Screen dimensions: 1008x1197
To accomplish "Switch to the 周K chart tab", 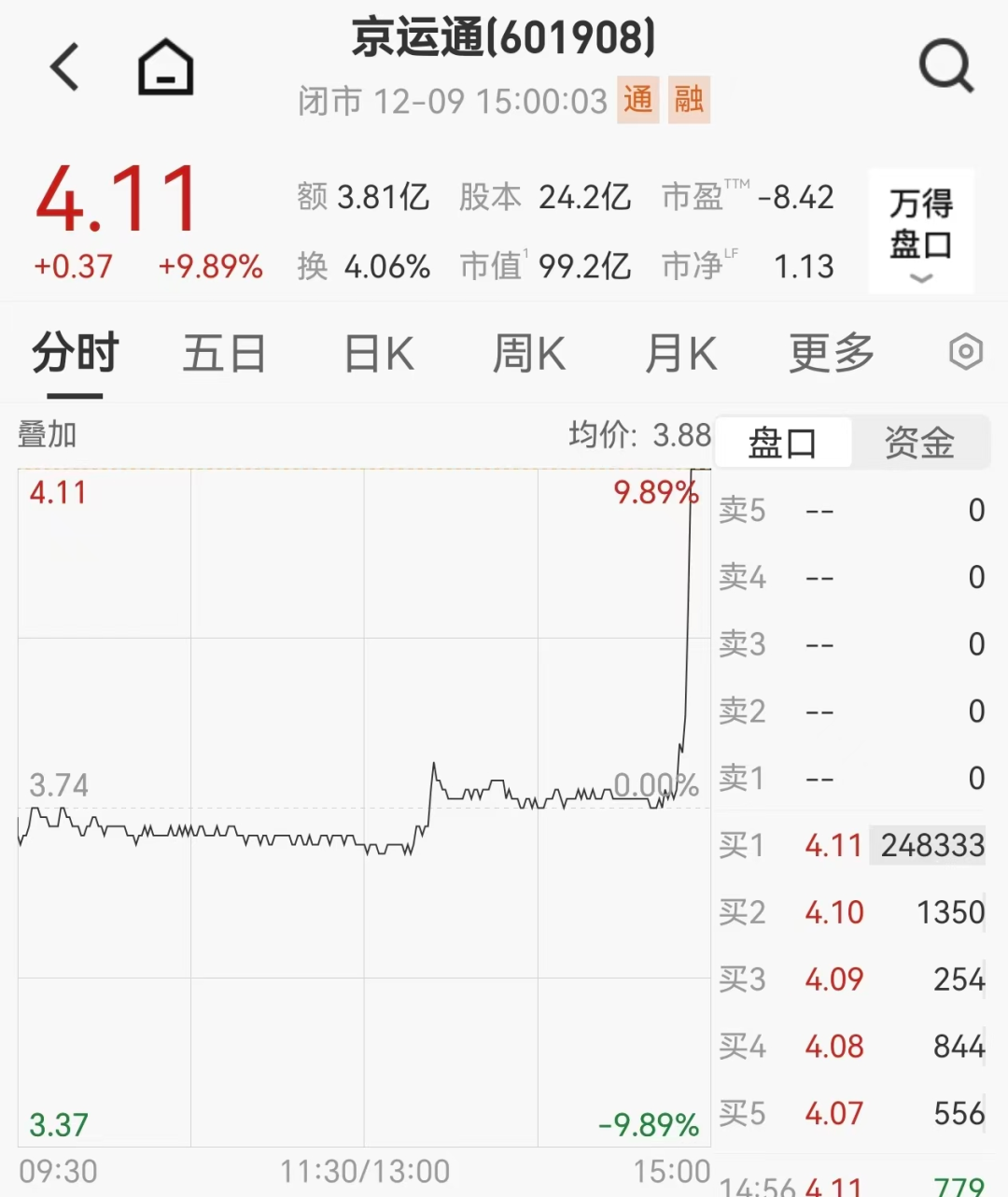I will (x=528, y=354).
